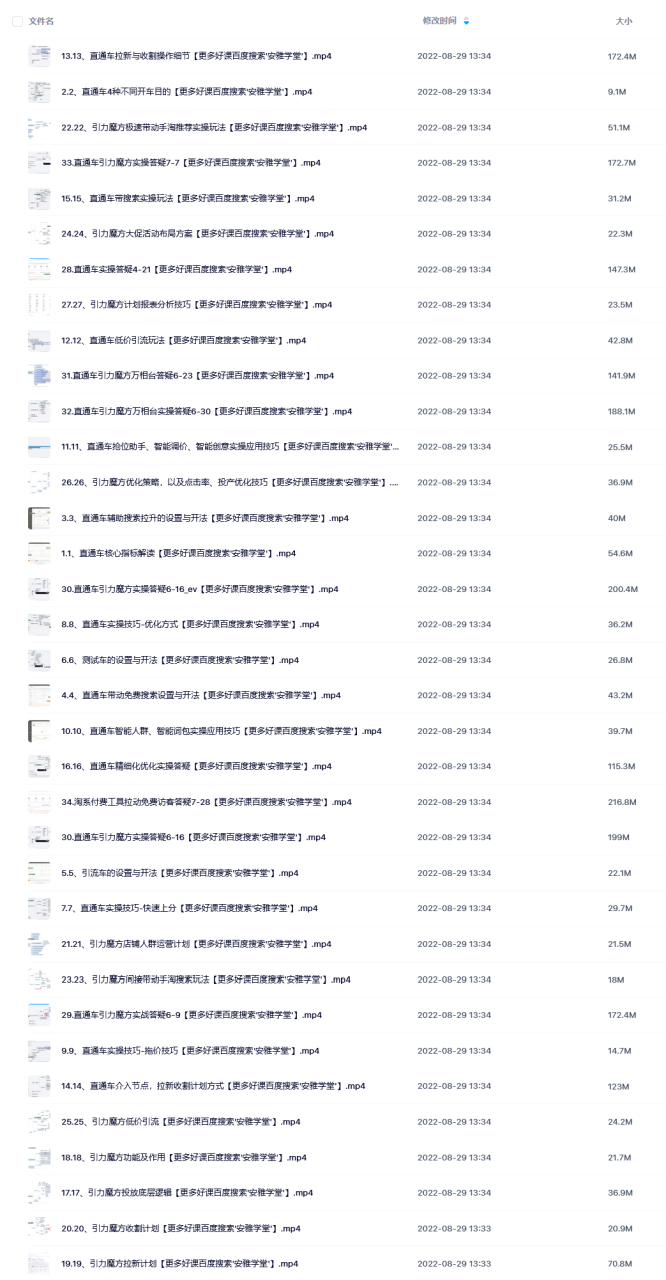Open 21.21、引力魔方店铺人群运营计划
666x1280 pixels.
[197, 944]
